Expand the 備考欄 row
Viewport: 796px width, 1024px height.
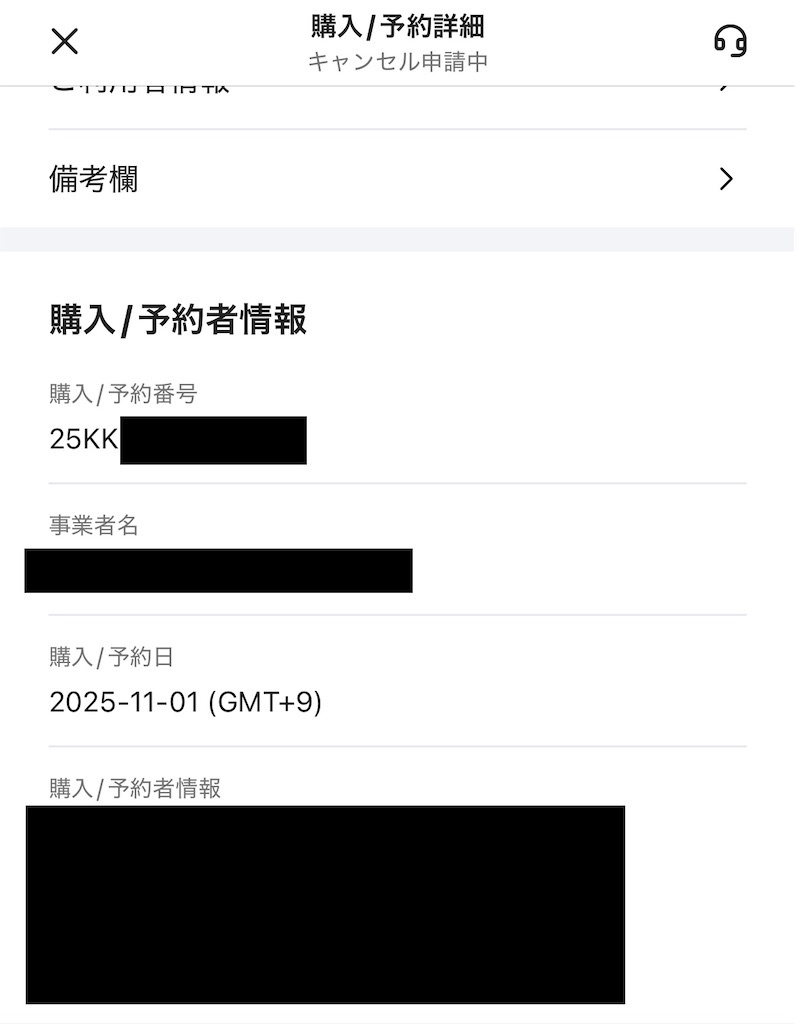(x=397, y=179)
